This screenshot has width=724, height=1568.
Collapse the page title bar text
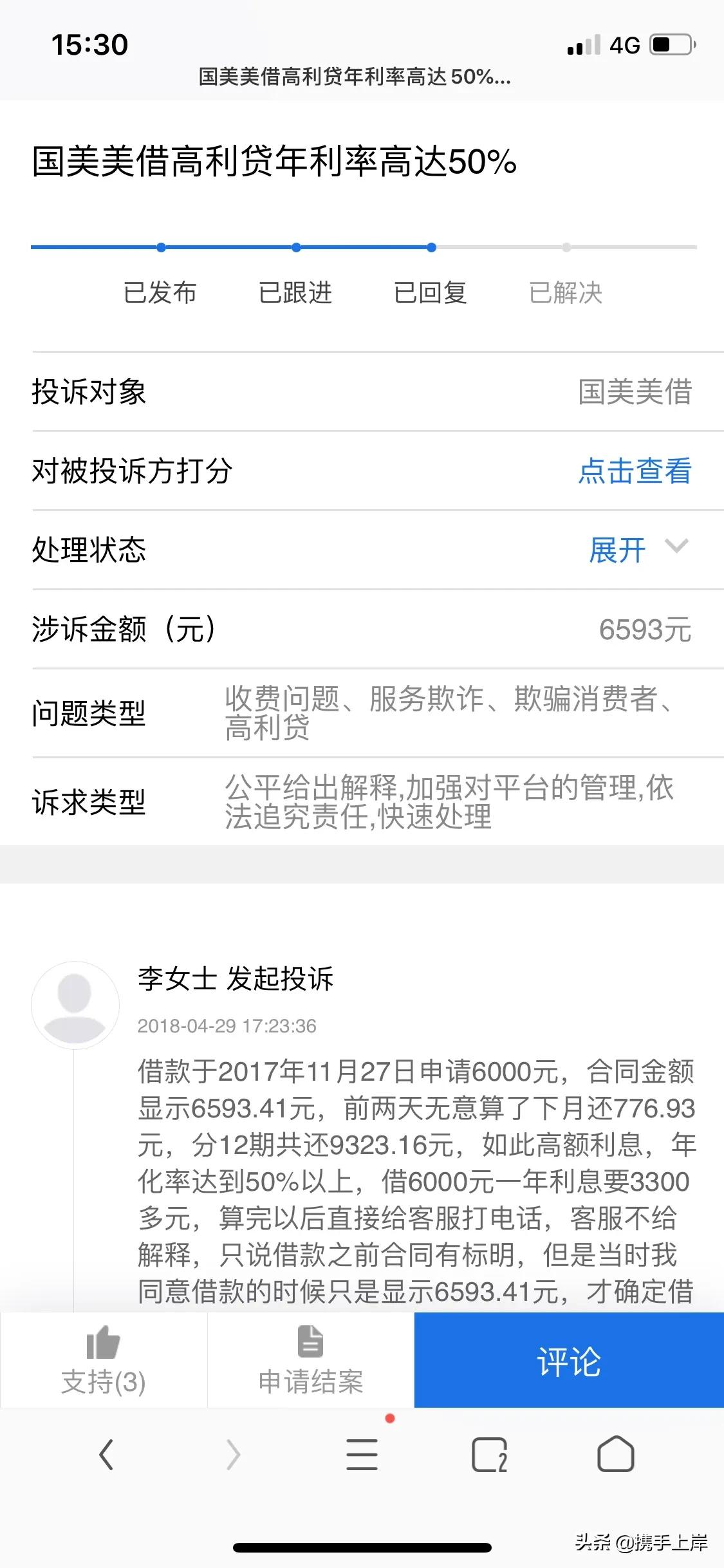pos(352,79)
